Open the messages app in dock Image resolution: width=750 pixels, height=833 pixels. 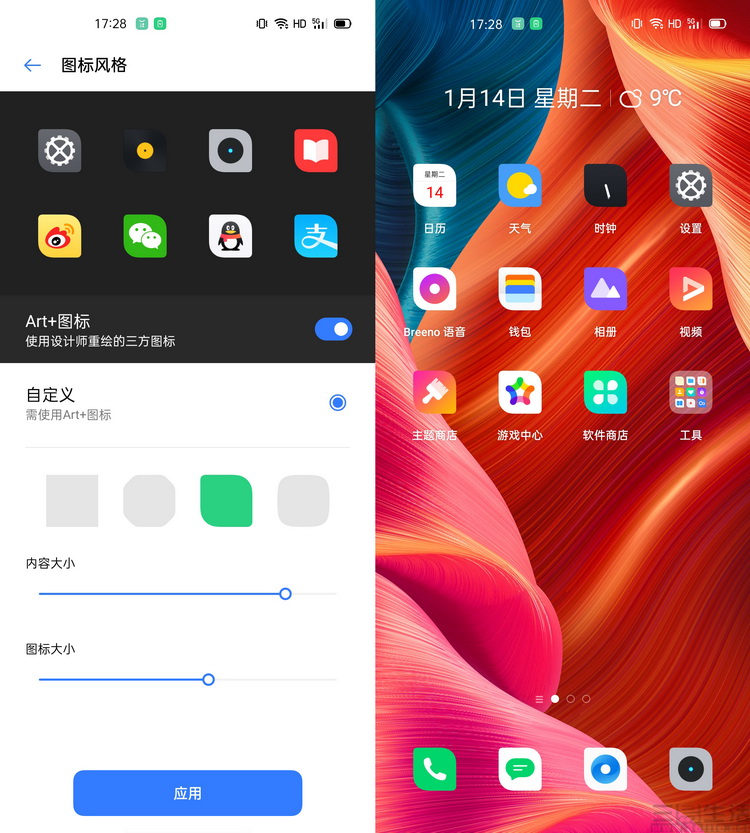pyautogui.click(x=520, y=769)
